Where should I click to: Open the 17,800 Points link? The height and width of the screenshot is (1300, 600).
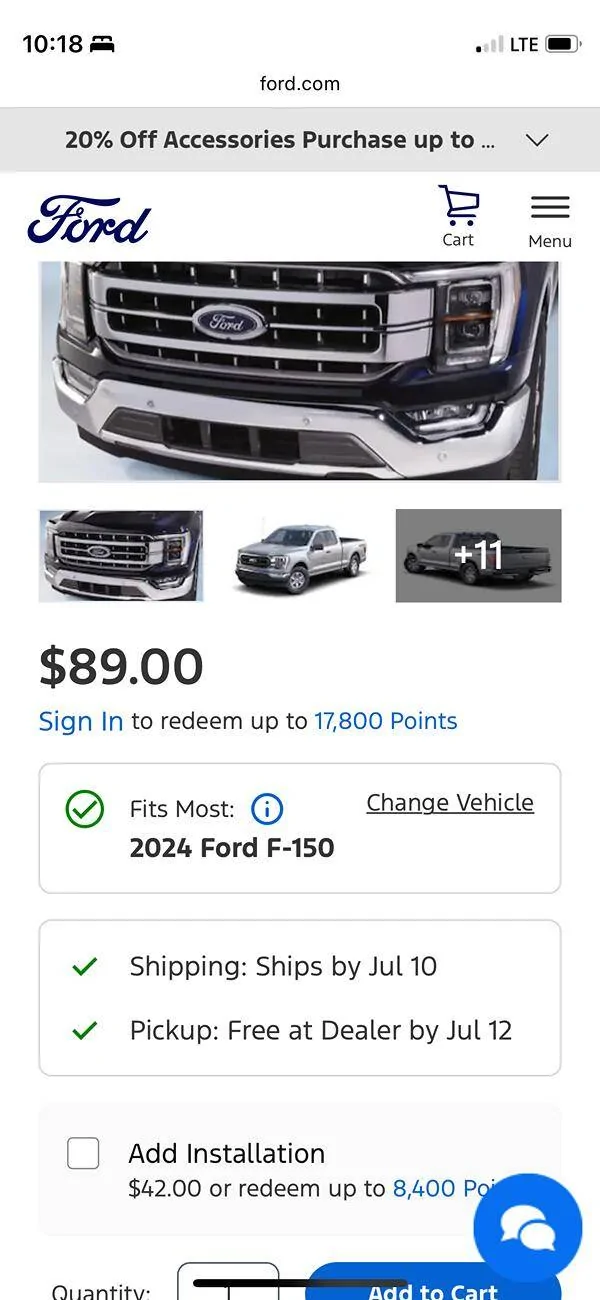coord(385,721)
